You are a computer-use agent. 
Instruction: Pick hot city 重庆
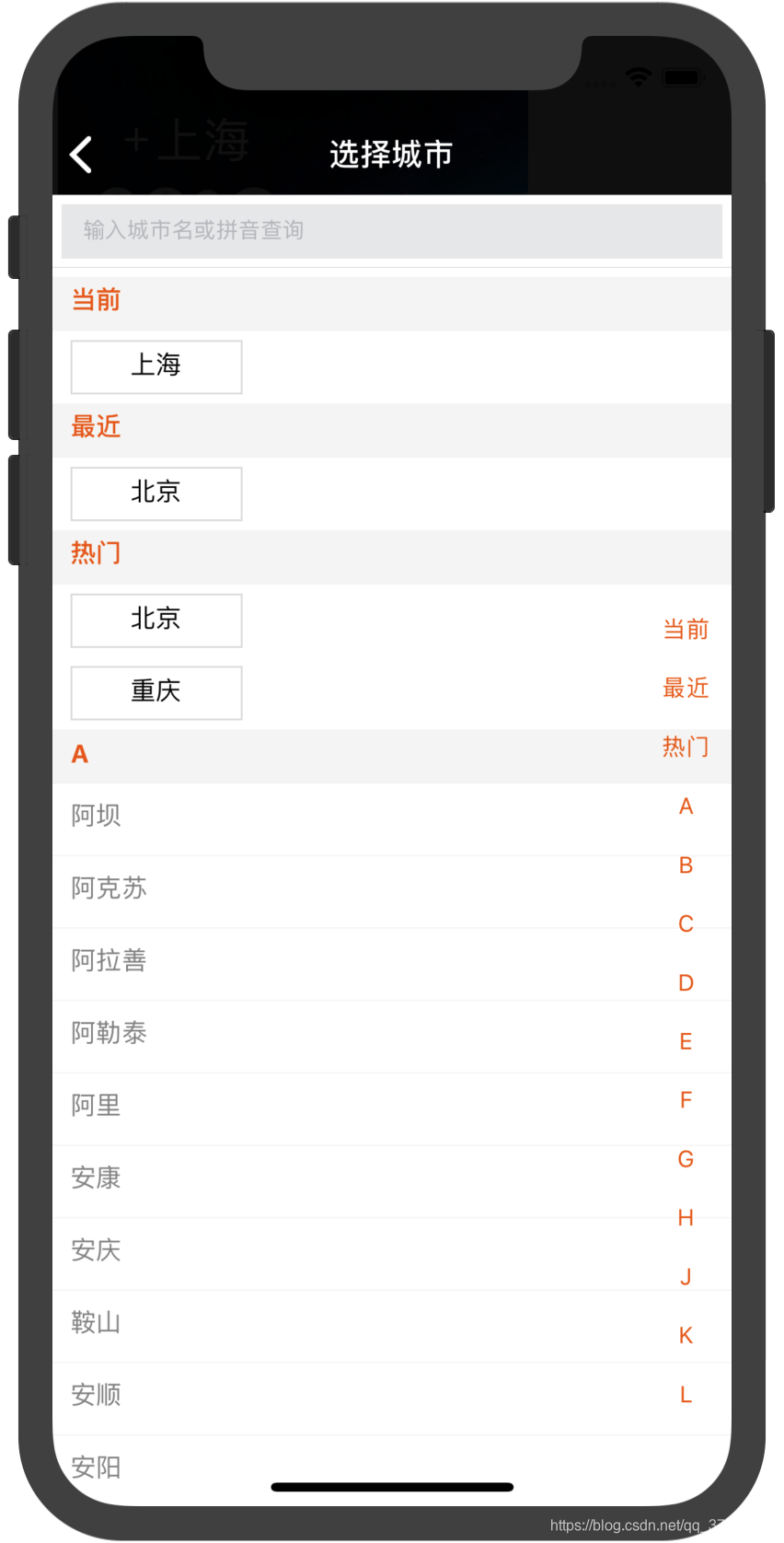pos(156,692)
